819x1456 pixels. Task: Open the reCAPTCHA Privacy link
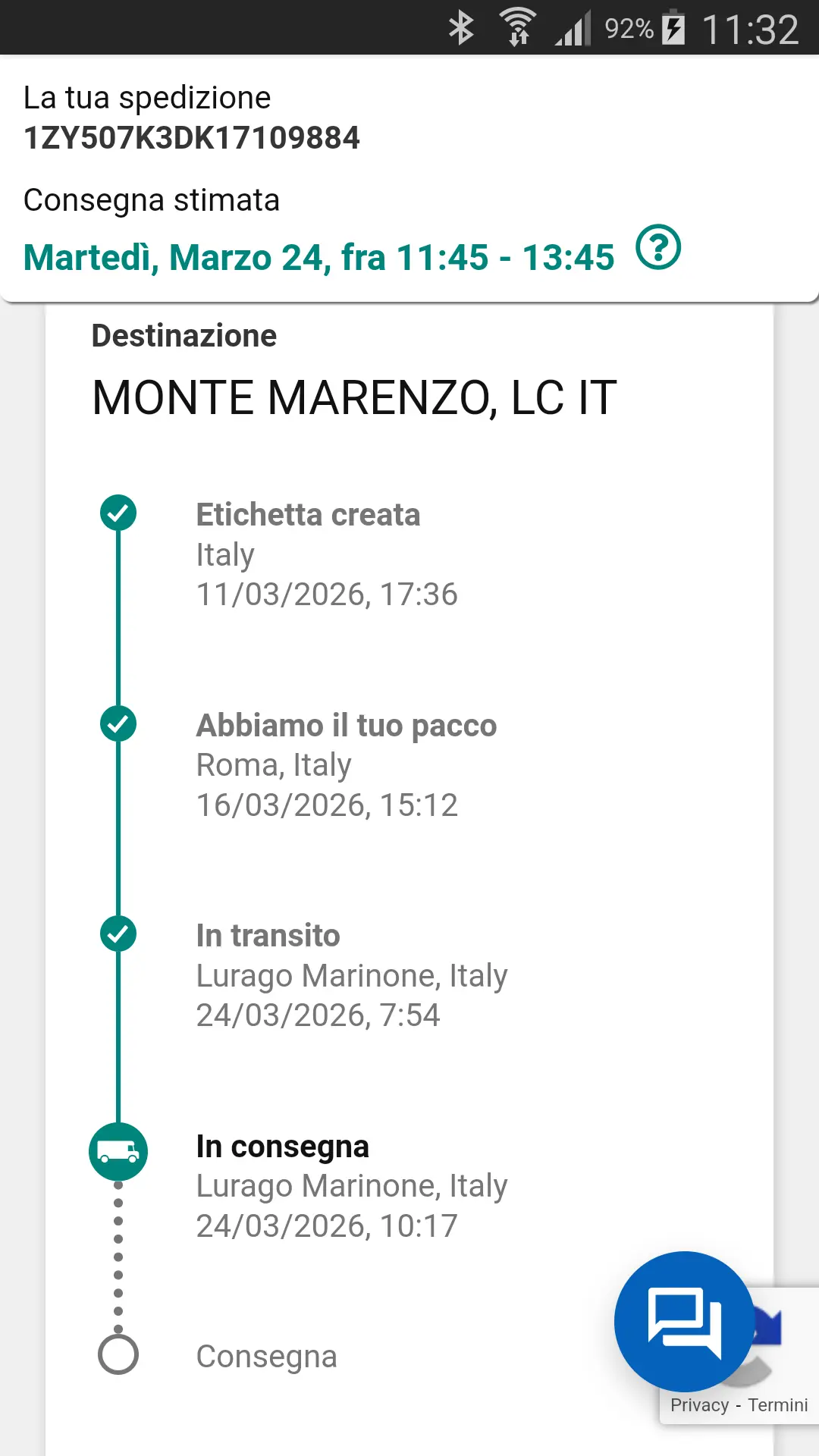(699, 1405)
